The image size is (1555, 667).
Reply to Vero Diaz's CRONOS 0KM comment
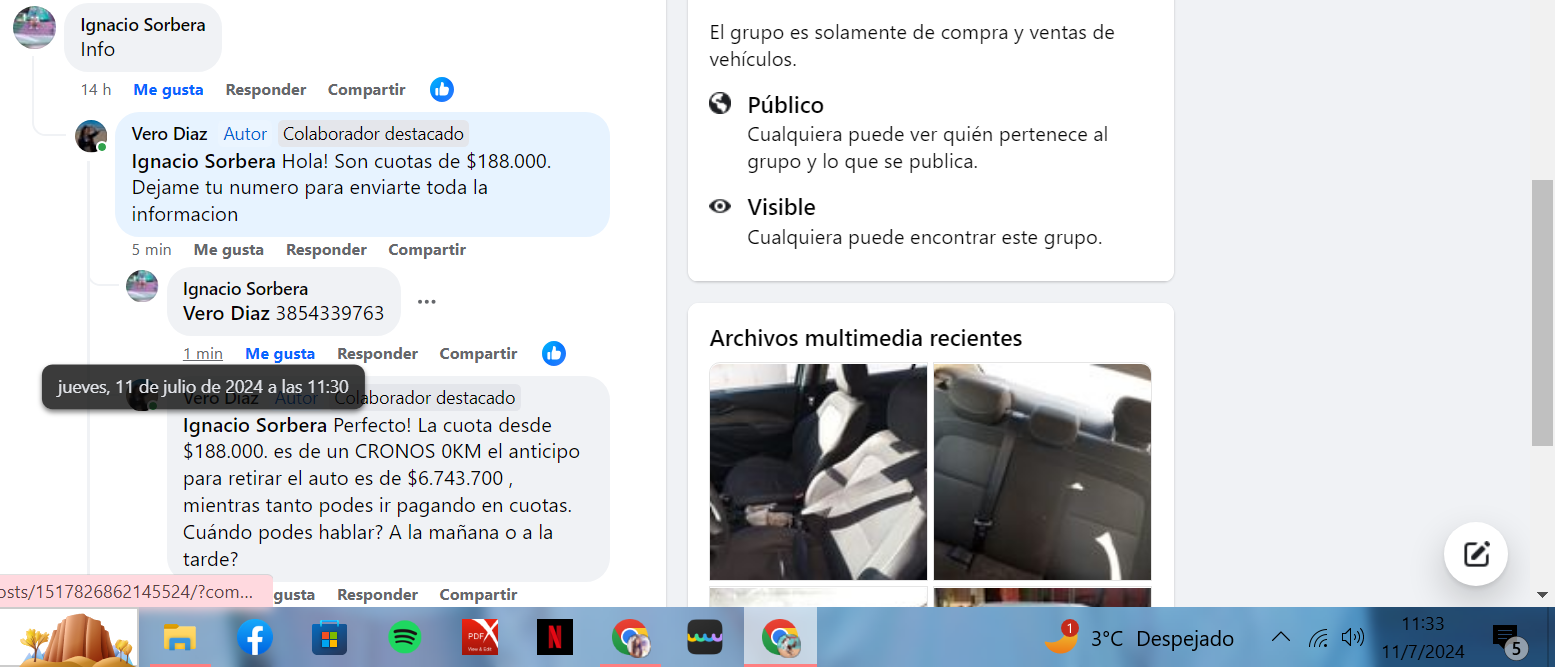point(377,595)
